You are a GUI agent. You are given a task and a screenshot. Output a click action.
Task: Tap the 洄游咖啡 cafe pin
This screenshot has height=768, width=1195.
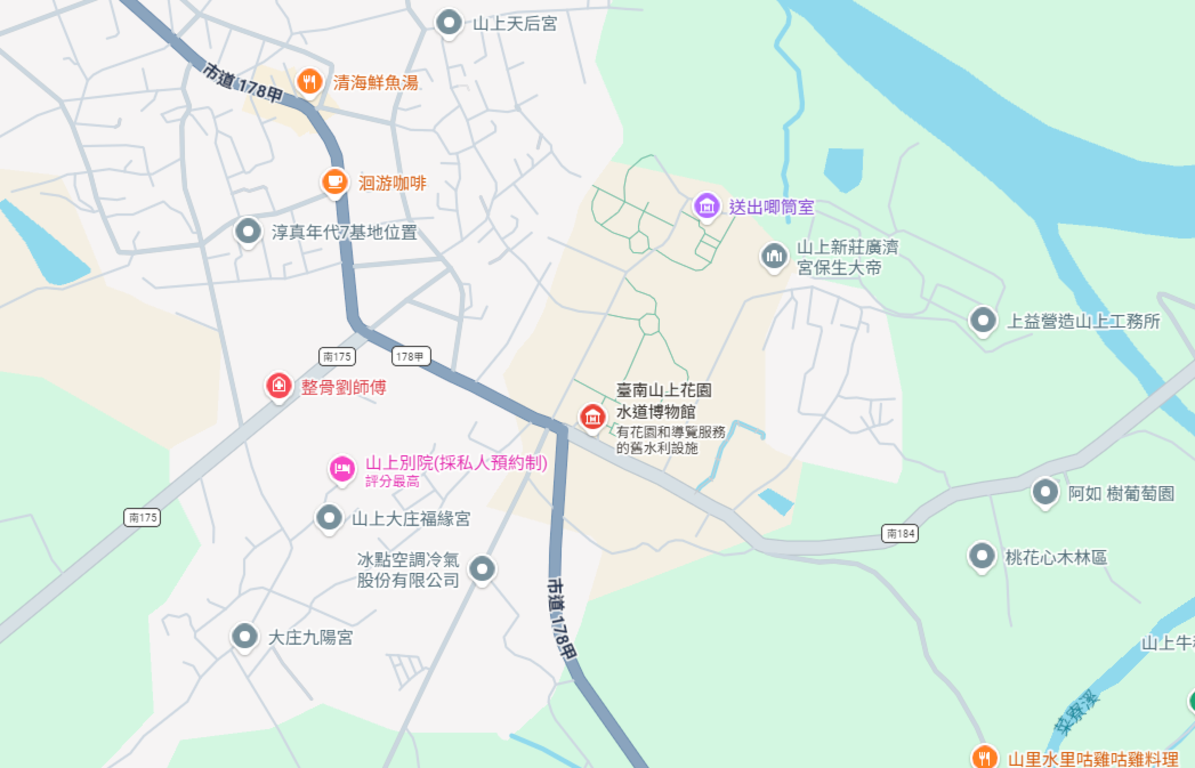tap(334, 182)
